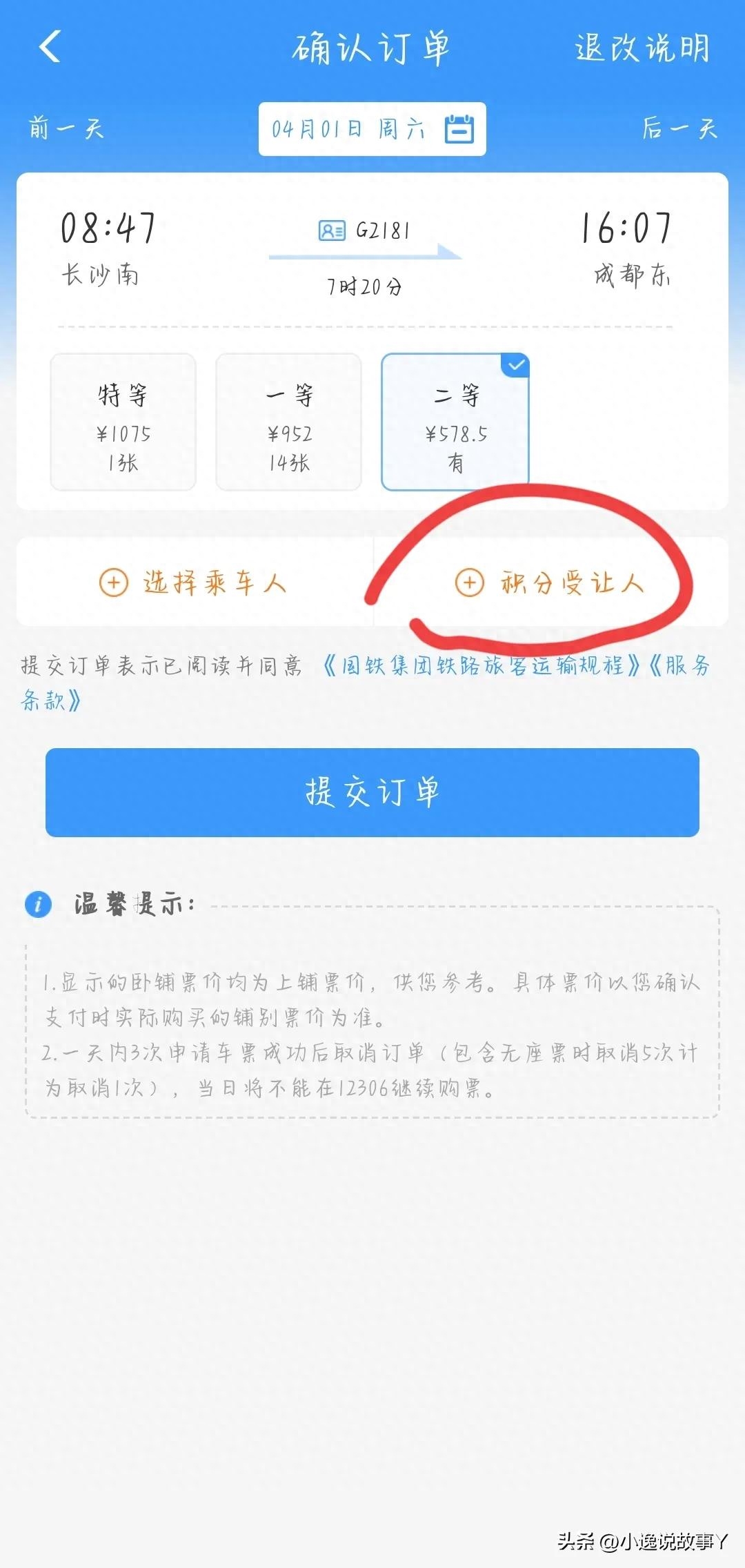Select 一等 seat at ¥952
Viewport: 745px width, 1568px height.
(x=288, y=422)
